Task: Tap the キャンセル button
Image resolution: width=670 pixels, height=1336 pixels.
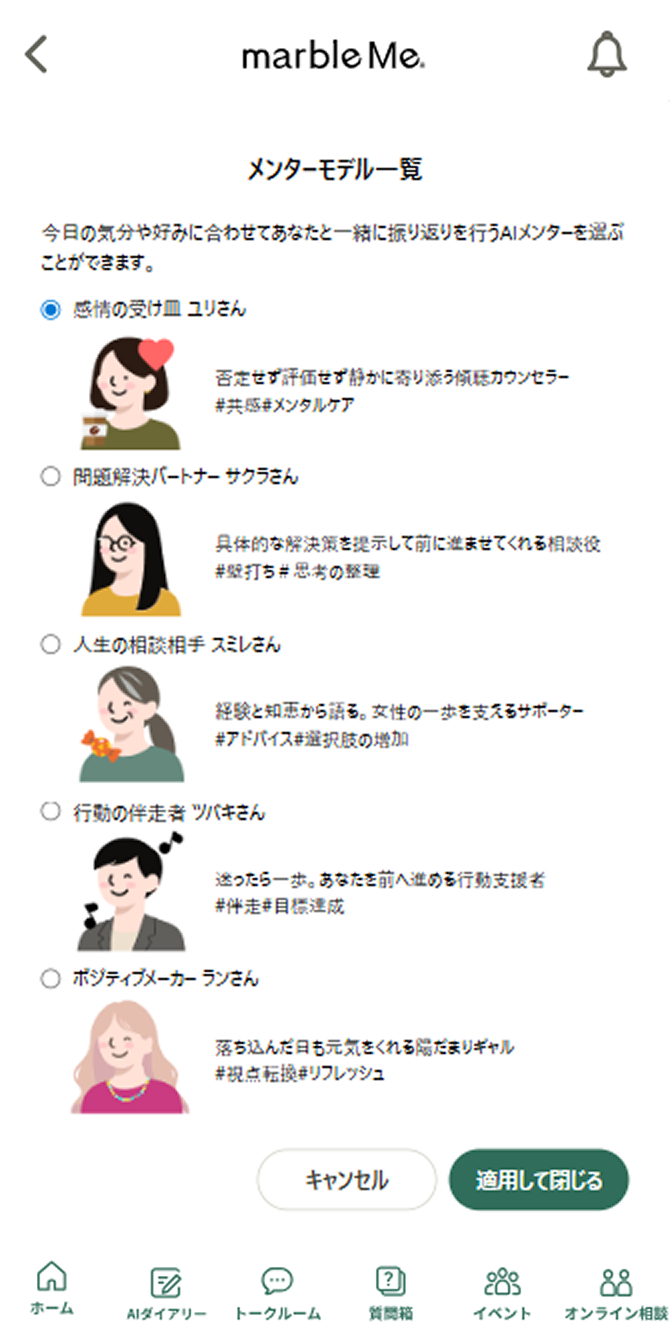Action: coord(346,1180)
